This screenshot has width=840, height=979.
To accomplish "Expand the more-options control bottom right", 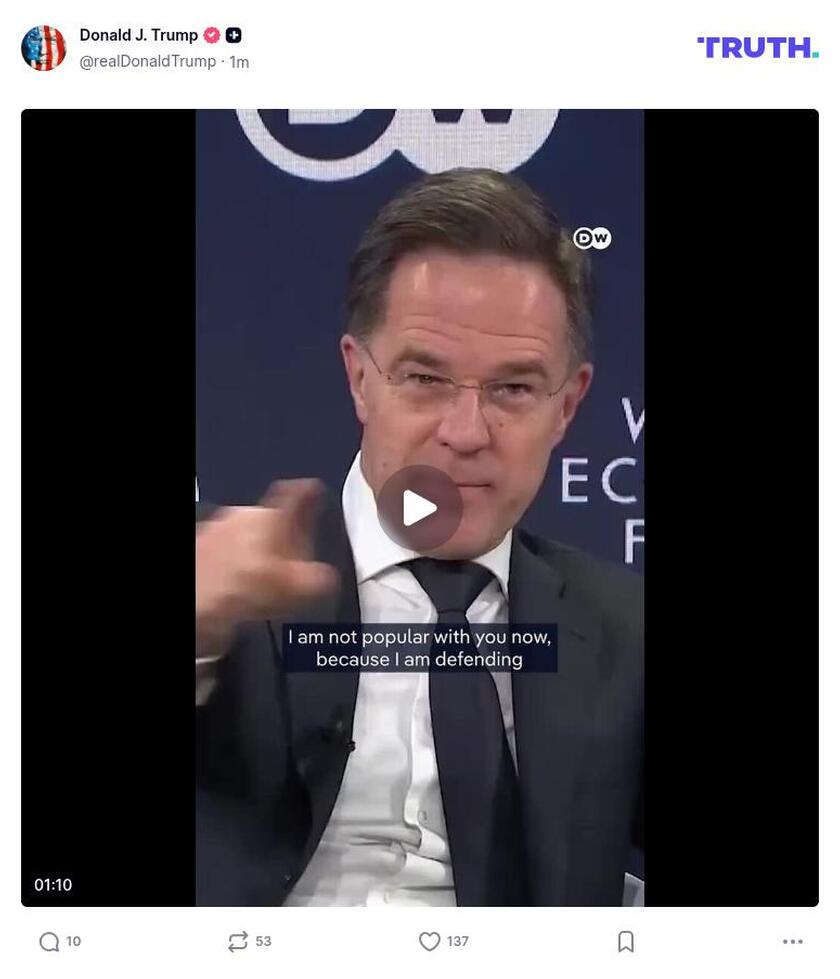I will tap(793, 940).
